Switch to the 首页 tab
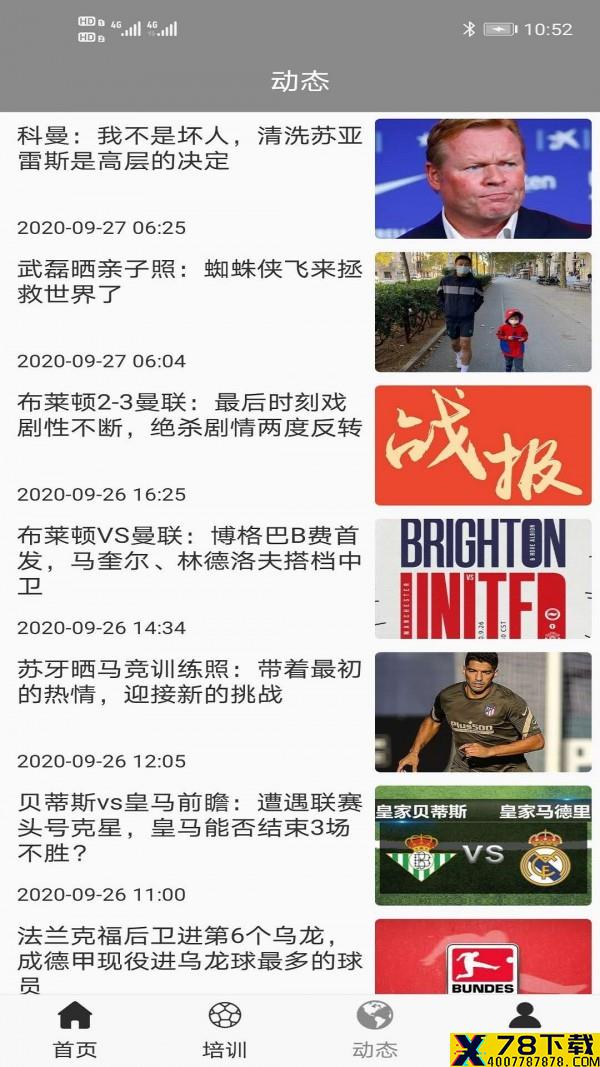600x1067 pixels. pyautogui.click(x=75, y=1030)
